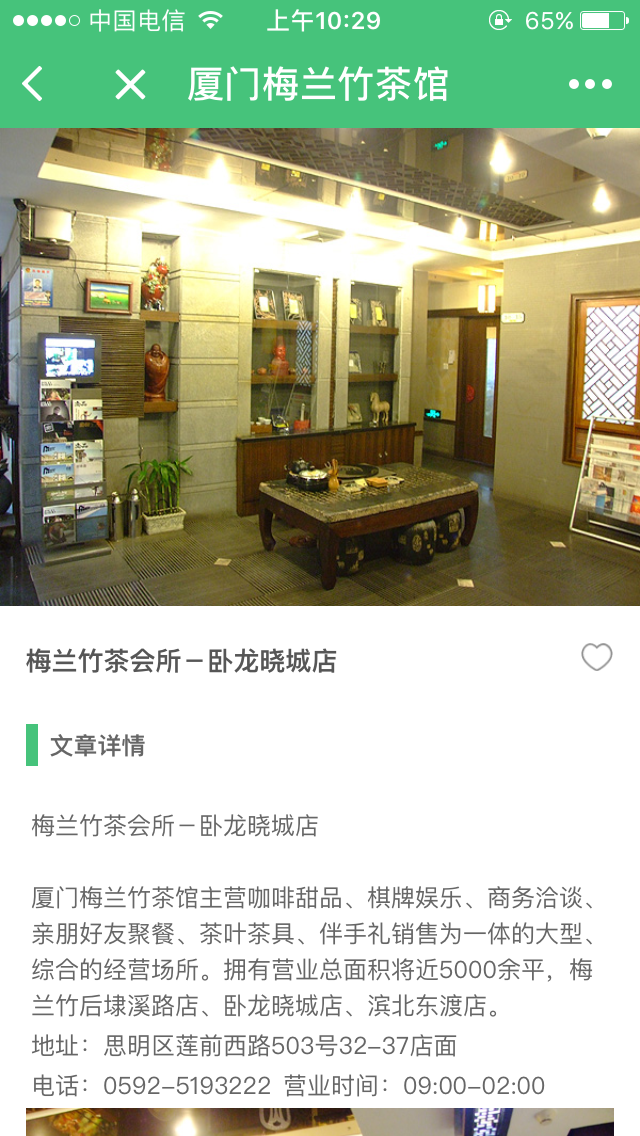Close the 厦门梅兰竹茶馆 page

(x=130, y=85)
